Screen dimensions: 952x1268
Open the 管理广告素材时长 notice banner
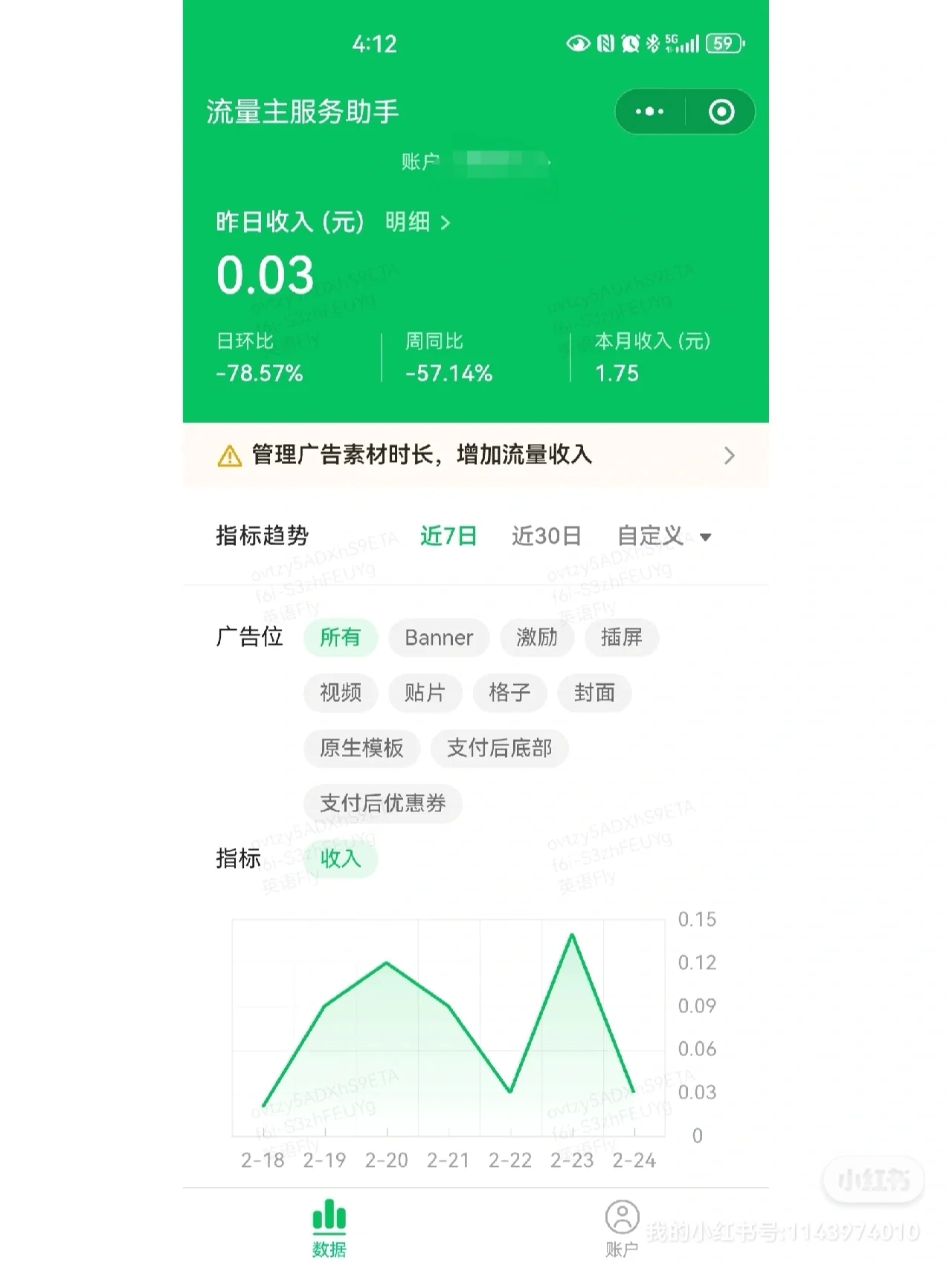pos(476,455)
